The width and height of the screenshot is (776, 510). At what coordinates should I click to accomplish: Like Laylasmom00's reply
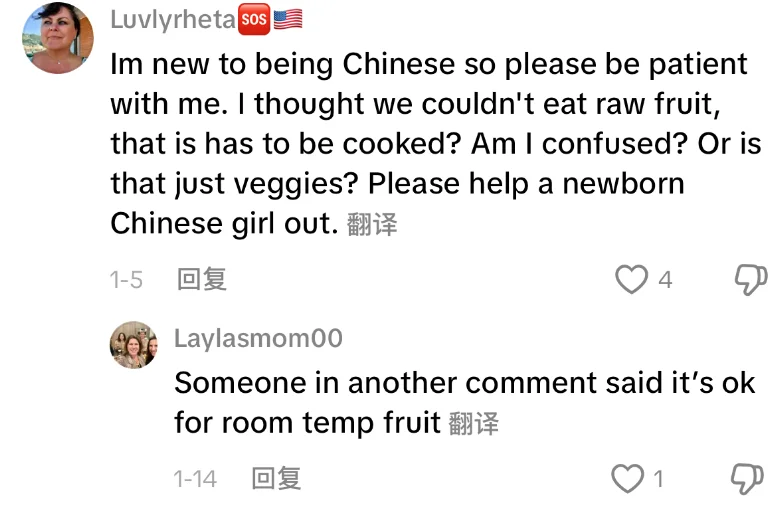click(x=627, y=479)
